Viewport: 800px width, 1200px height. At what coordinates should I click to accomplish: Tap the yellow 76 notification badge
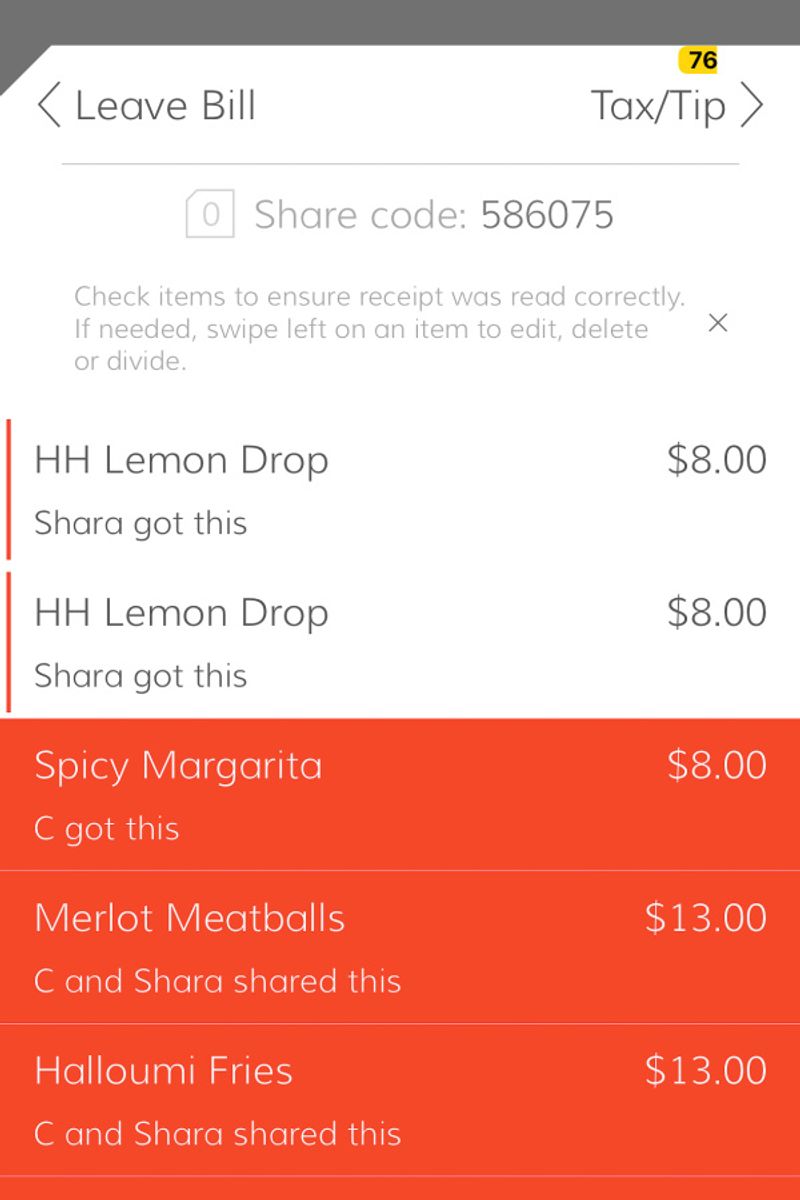(700, 60)
